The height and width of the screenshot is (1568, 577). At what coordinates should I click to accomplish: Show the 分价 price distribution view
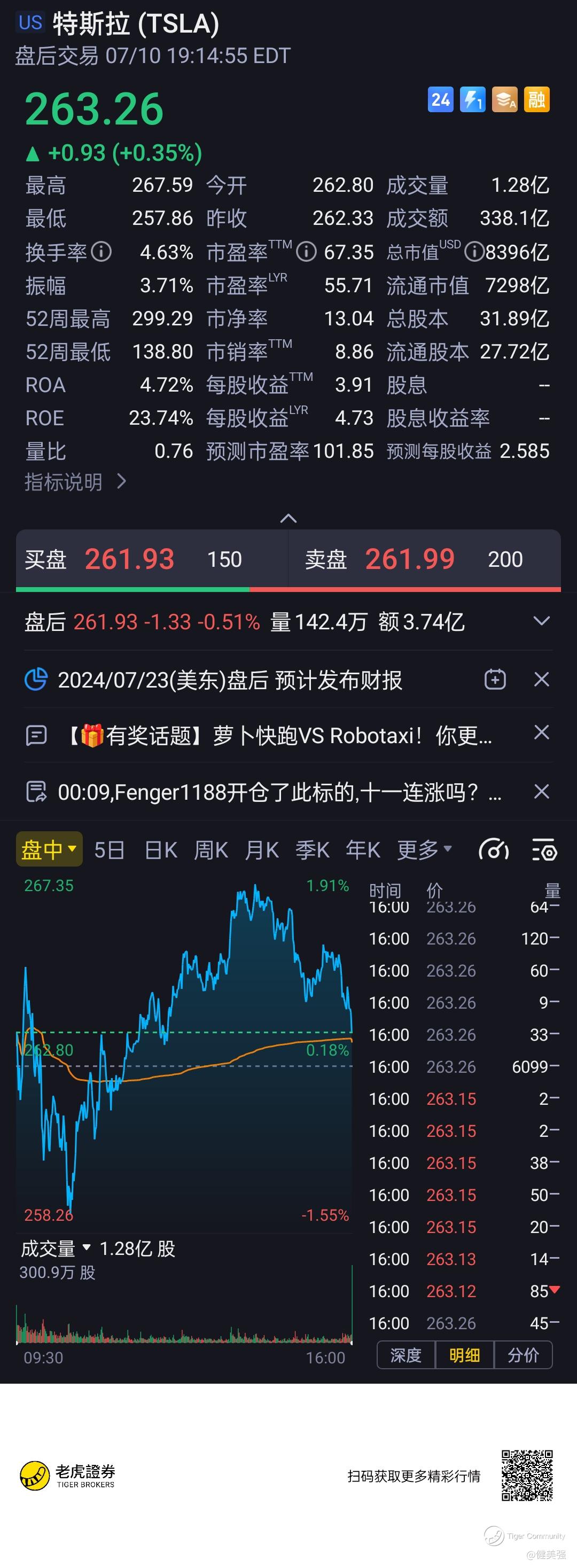pyautogui.click(x=523, y=1355)
